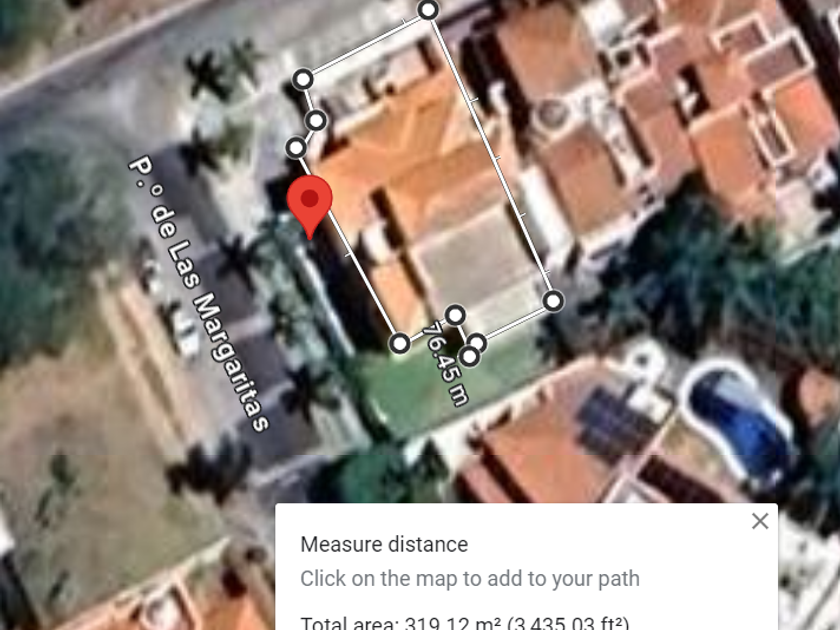This screenshot has width=840, height=630.
Task: Close the Measure distance panel
Action: click(x=760, y=521)
